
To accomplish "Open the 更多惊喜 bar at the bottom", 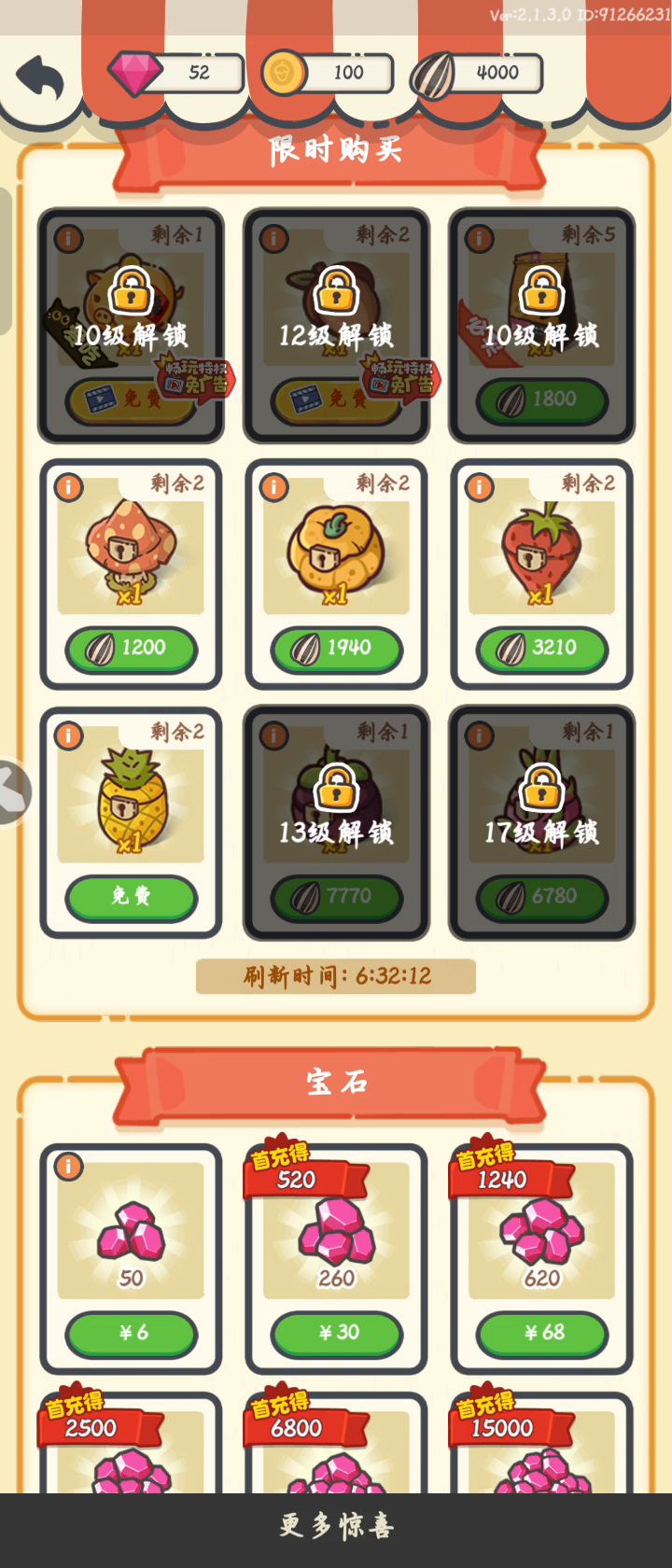I will coord(336,1527).
